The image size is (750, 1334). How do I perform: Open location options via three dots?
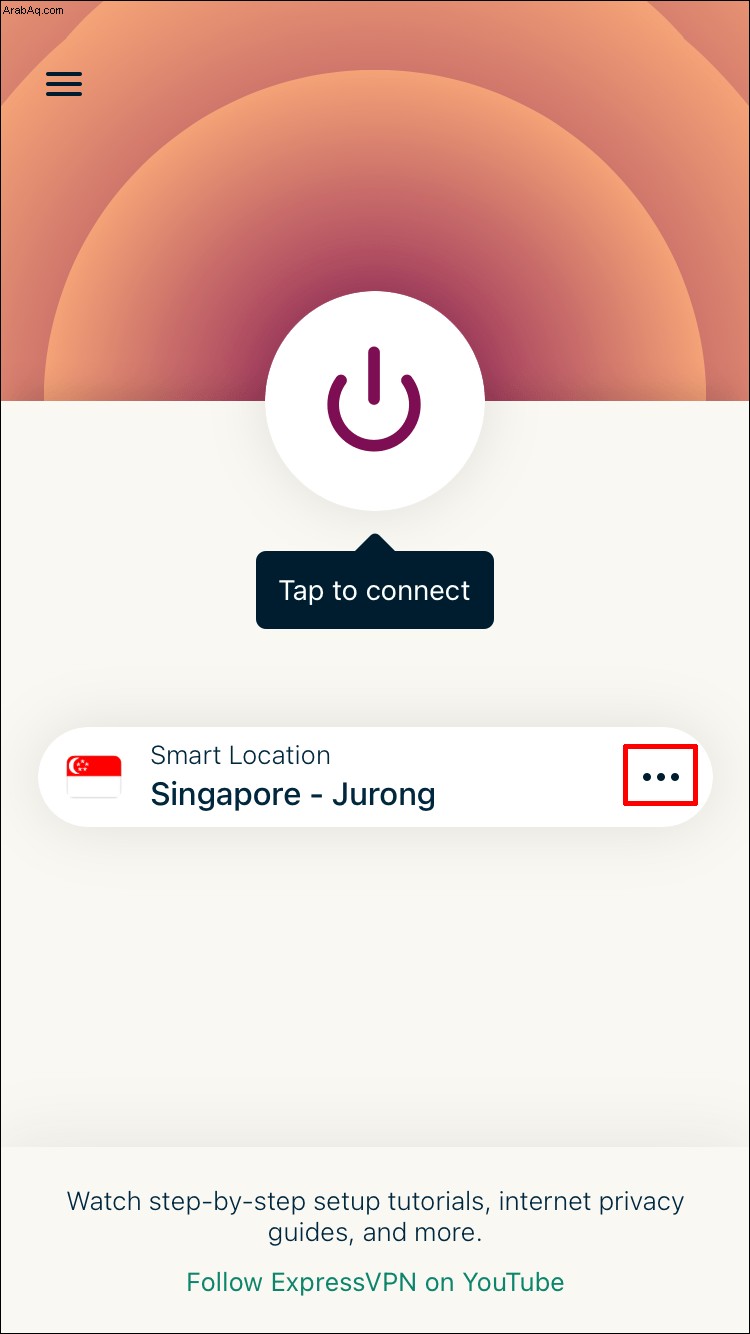[x=660, y=776]
